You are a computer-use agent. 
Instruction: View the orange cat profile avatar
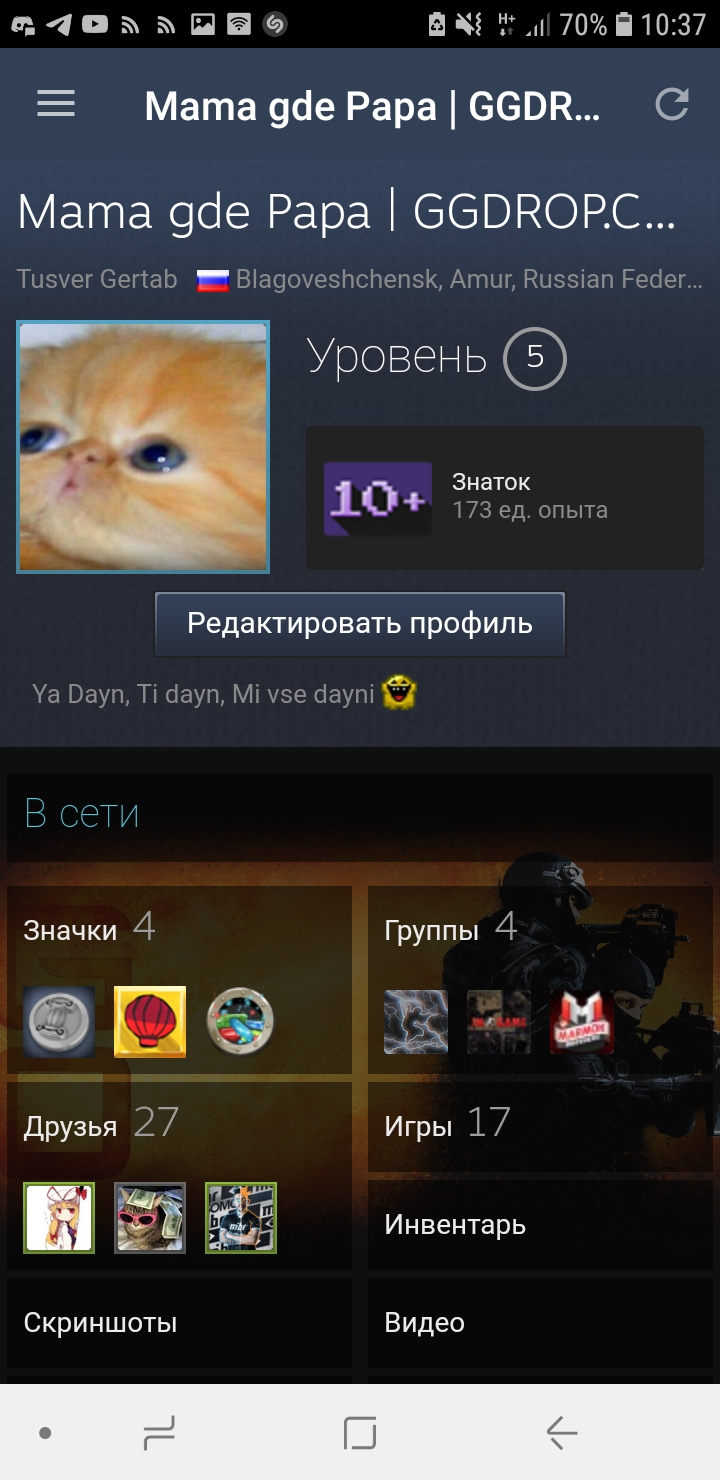tap(143, 447)
